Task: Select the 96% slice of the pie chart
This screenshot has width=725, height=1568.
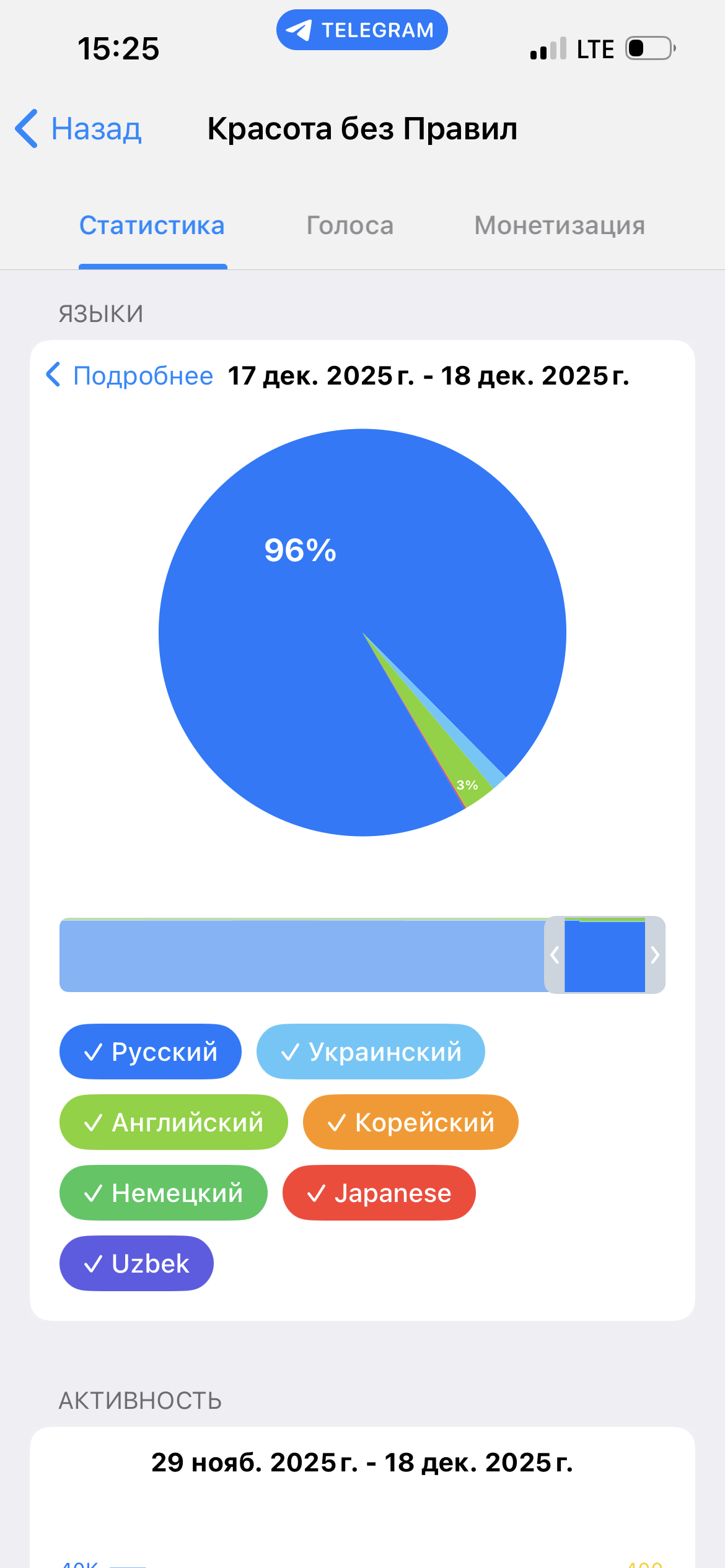Action: (x=301, y=588)
